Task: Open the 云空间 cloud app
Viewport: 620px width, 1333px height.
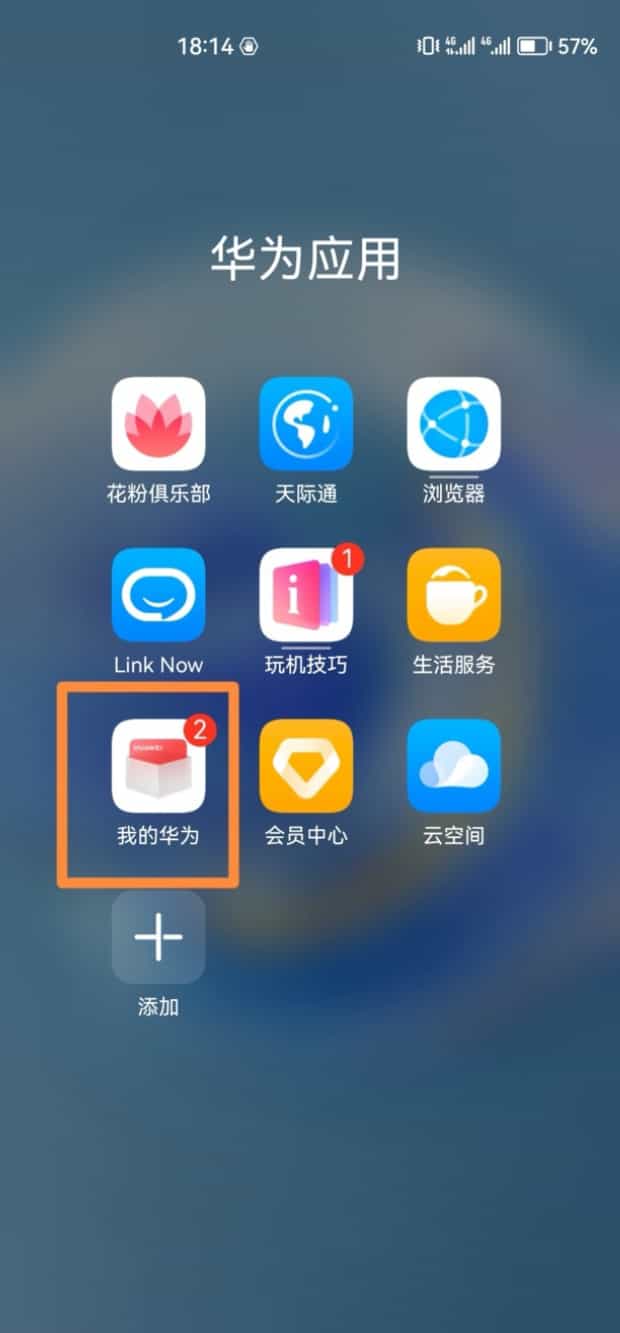Action: [454, 766]
